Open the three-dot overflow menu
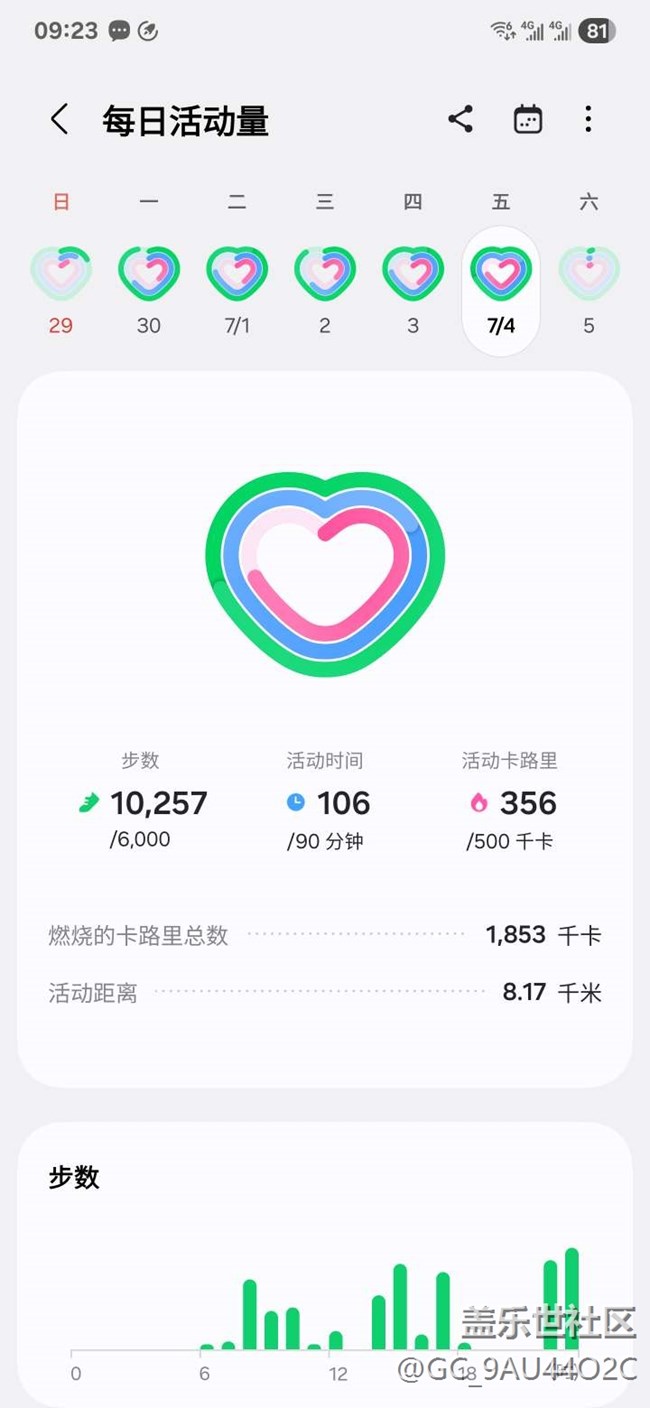Viewport: 650px width, 1408px height. pyautogui.click(x=588, y=119)
